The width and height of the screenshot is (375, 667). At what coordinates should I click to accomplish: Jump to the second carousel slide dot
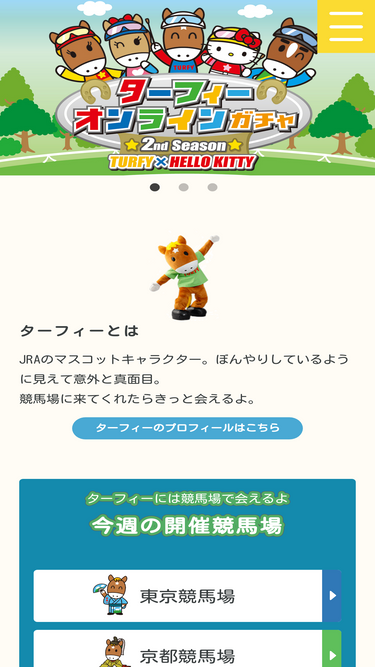184,187
